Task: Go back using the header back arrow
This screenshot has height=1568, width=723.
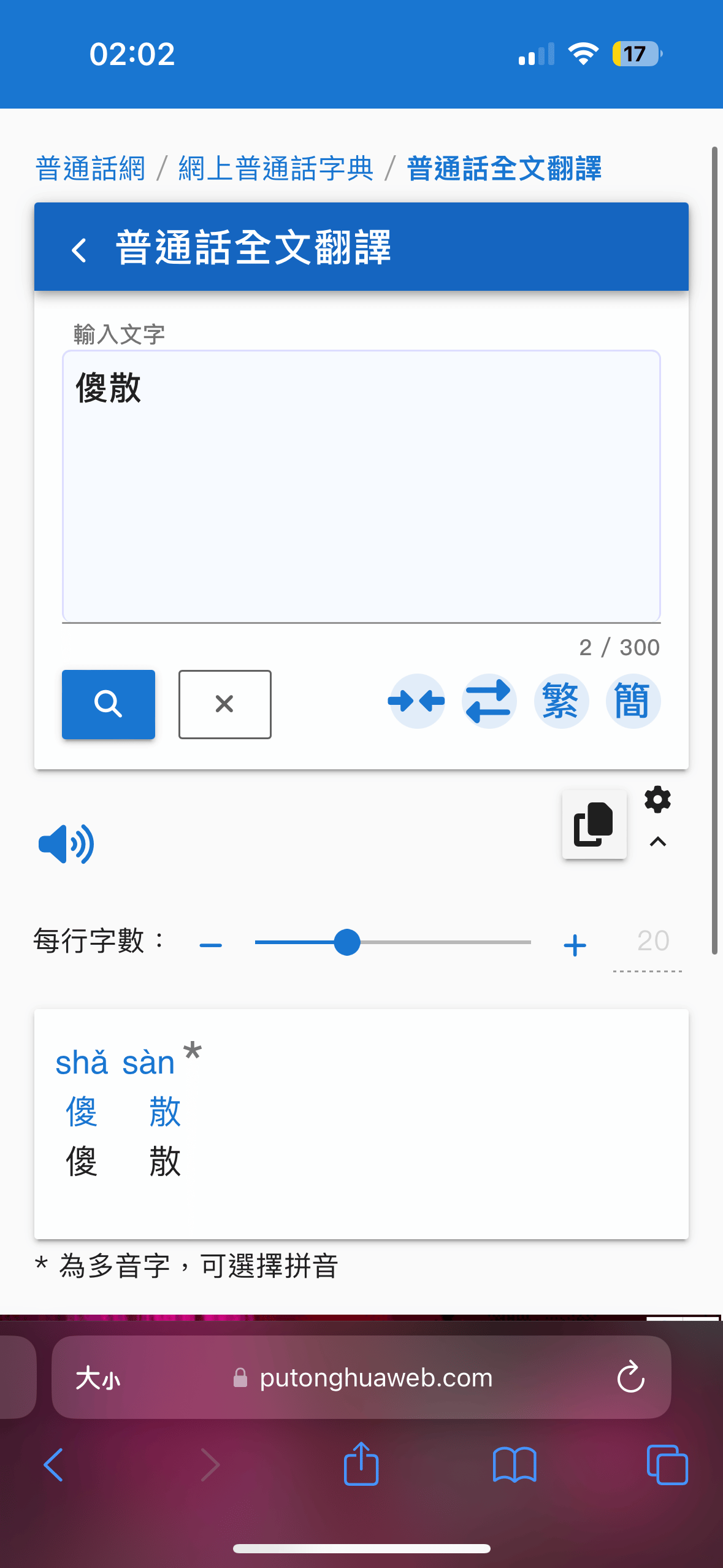Action: pos(79,249)
